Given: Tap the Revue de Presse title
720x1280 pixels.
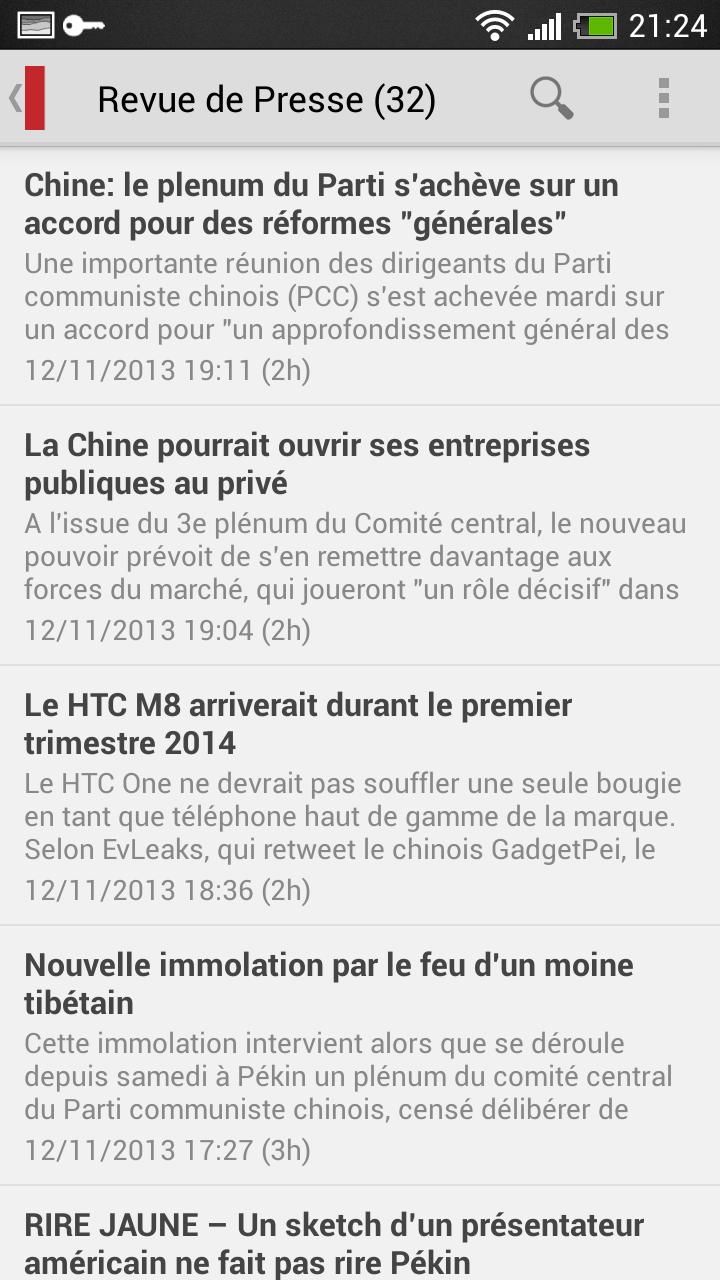Looking at the screenshot, I should click(x=267, y=98).
